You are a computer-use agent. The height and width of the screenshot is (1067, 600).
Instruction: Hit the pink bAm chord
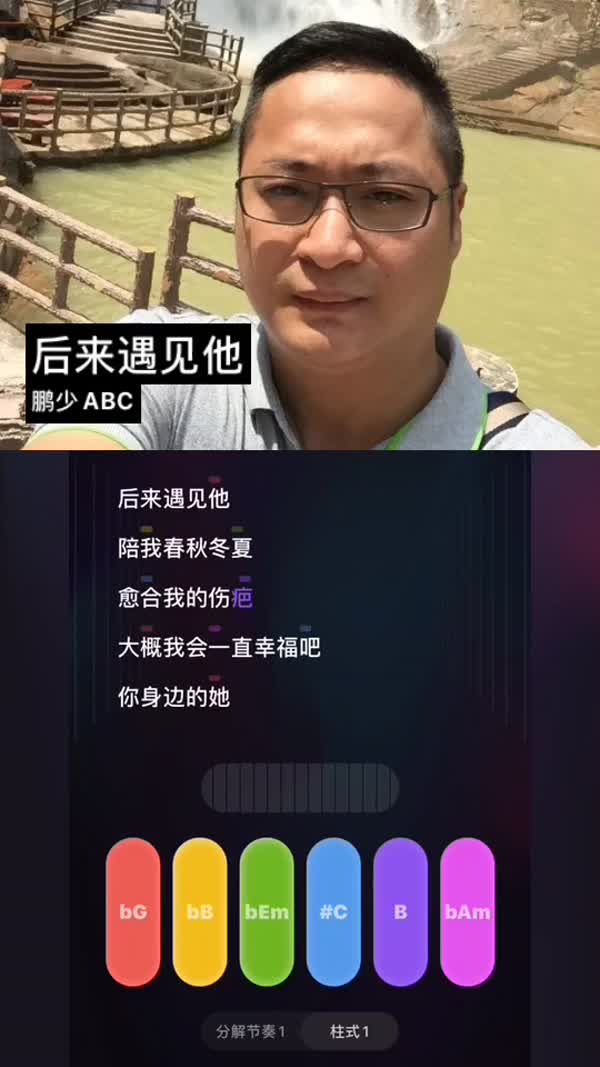[467, 912]
